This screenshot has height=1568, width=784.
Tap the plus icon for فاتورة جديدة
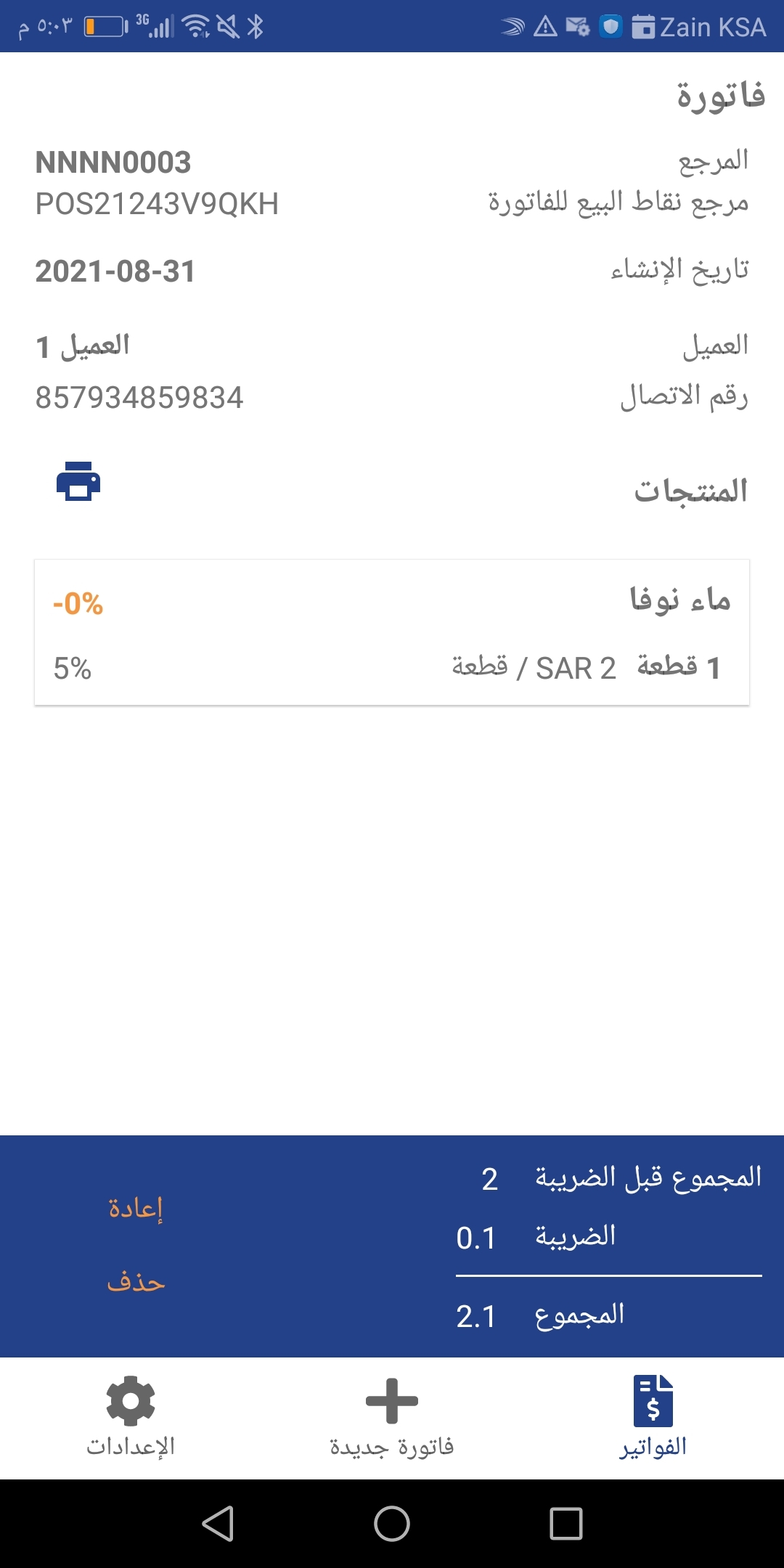(x=391, y=1401)
